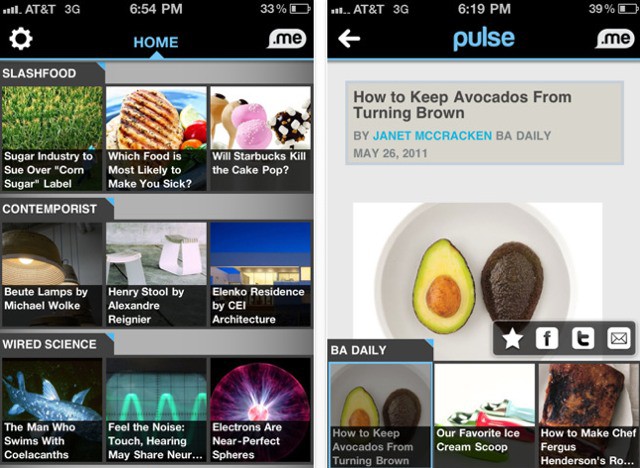640x468 pixels.
Task: Share the article on Twitter
Action: [582, 339]
